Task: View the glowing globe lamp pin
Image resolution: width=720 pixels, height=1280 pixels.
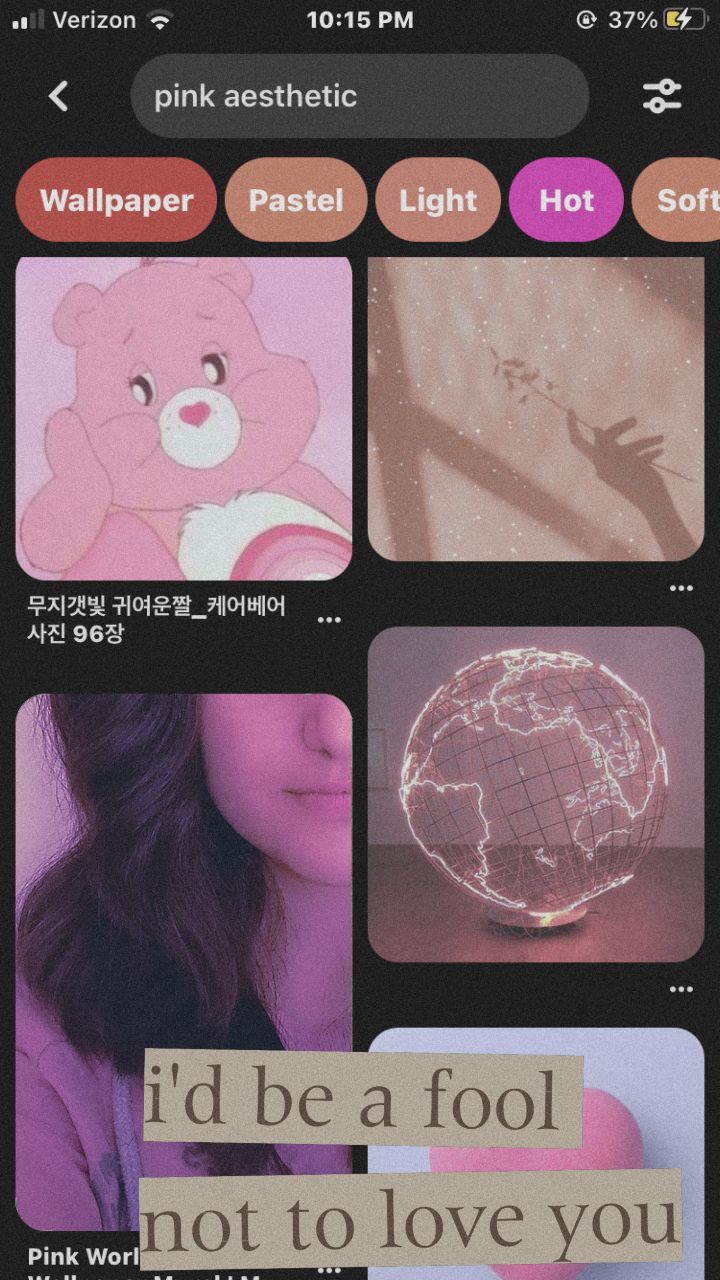Action: tap(536, 795)
